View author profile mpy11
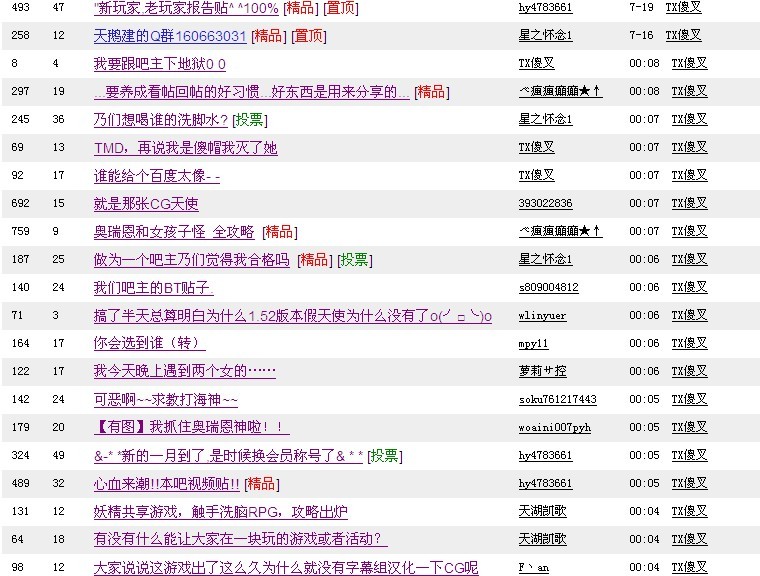 click(x=533, y=344)
